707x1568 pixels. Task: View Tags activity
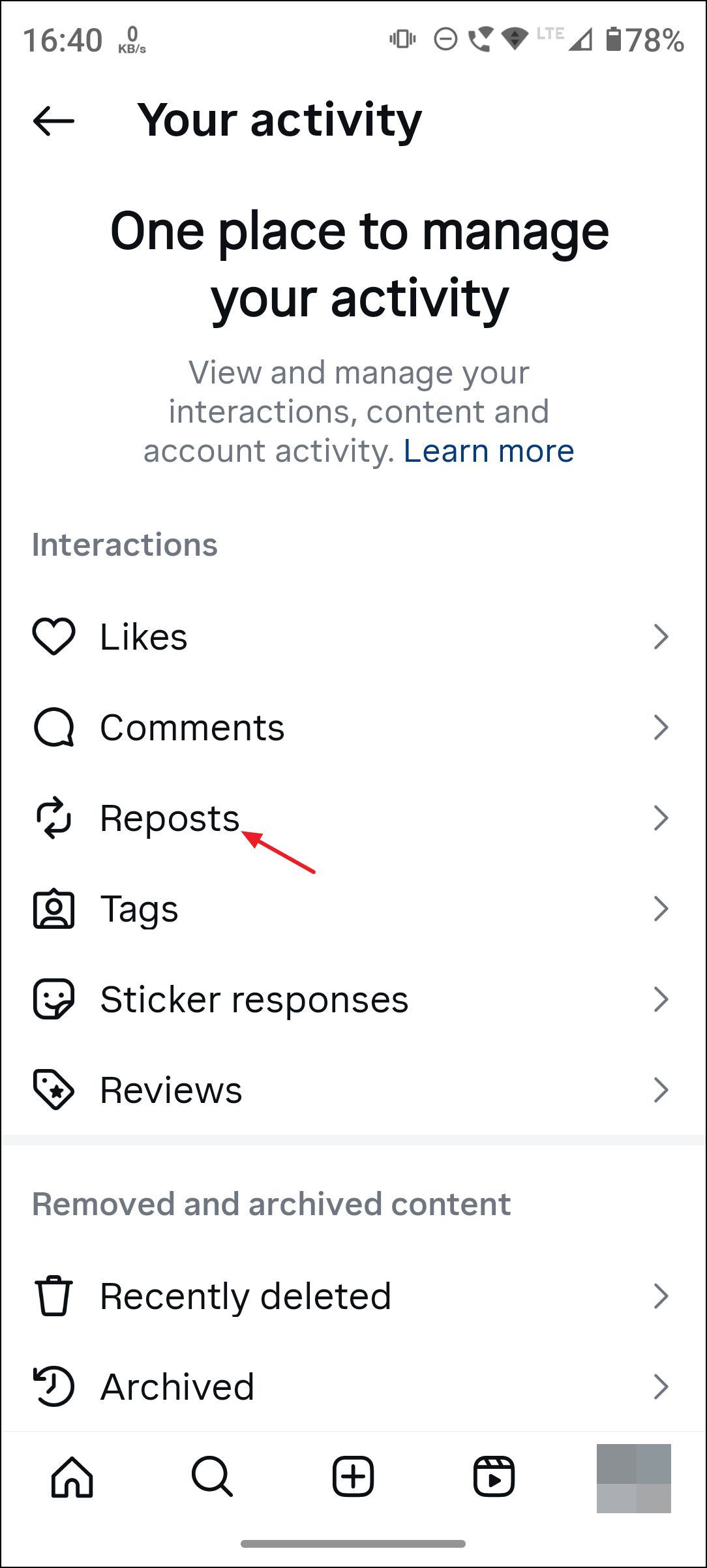tap(353, 909)
